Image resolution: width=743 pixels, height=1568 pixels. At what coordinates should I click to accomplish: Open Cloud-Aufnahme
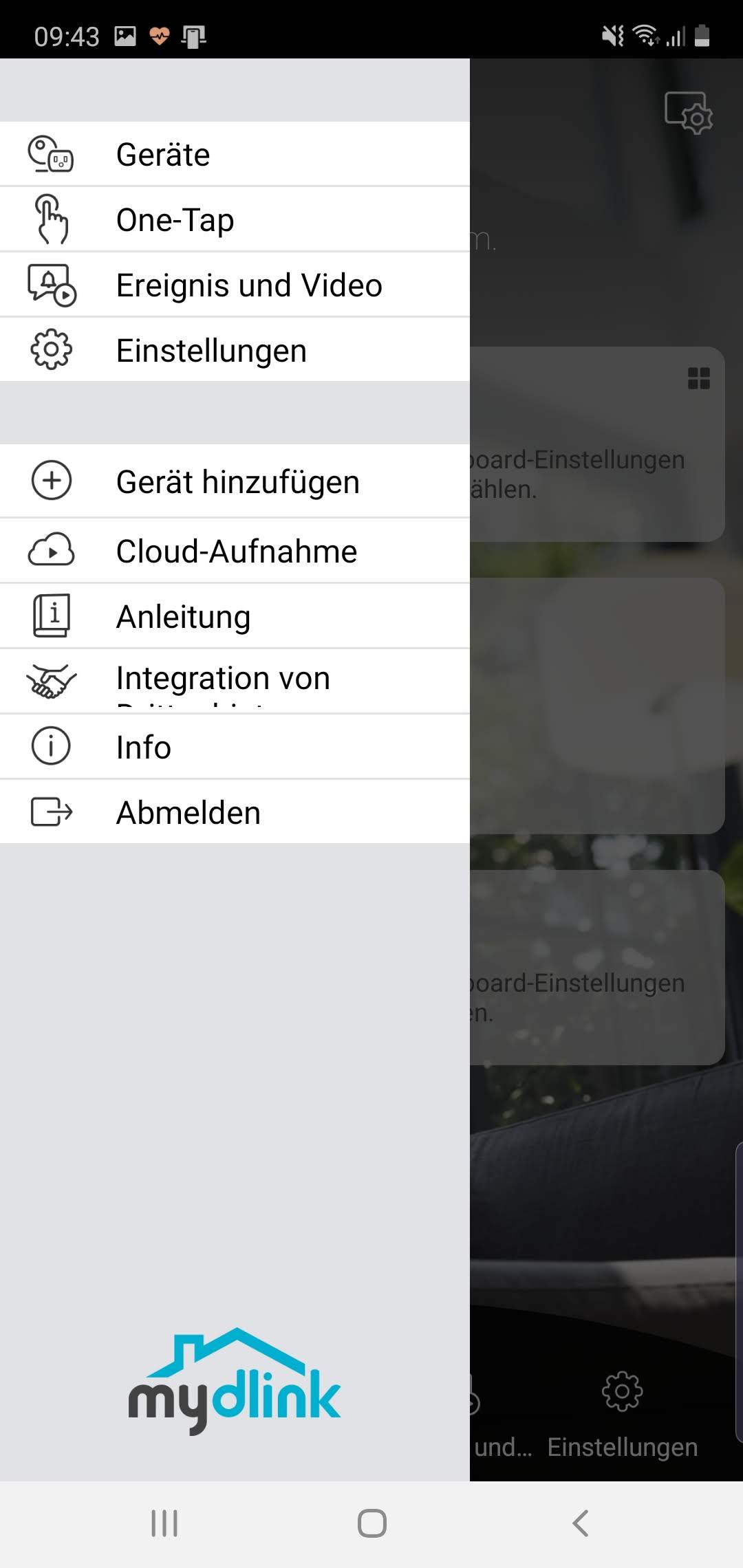coord(234,551)
